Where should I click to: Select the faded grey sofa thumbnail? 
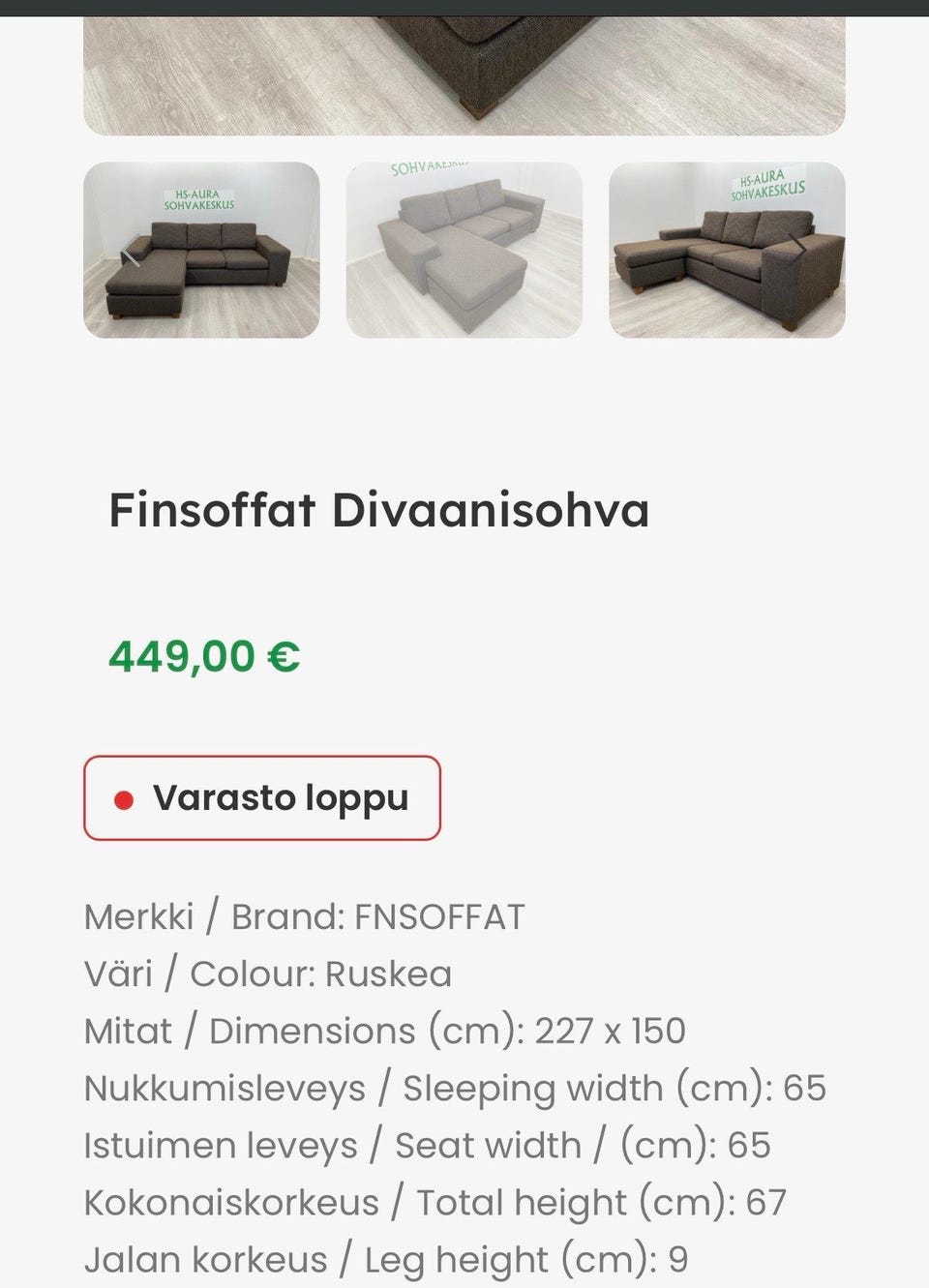tap(464, 250)
